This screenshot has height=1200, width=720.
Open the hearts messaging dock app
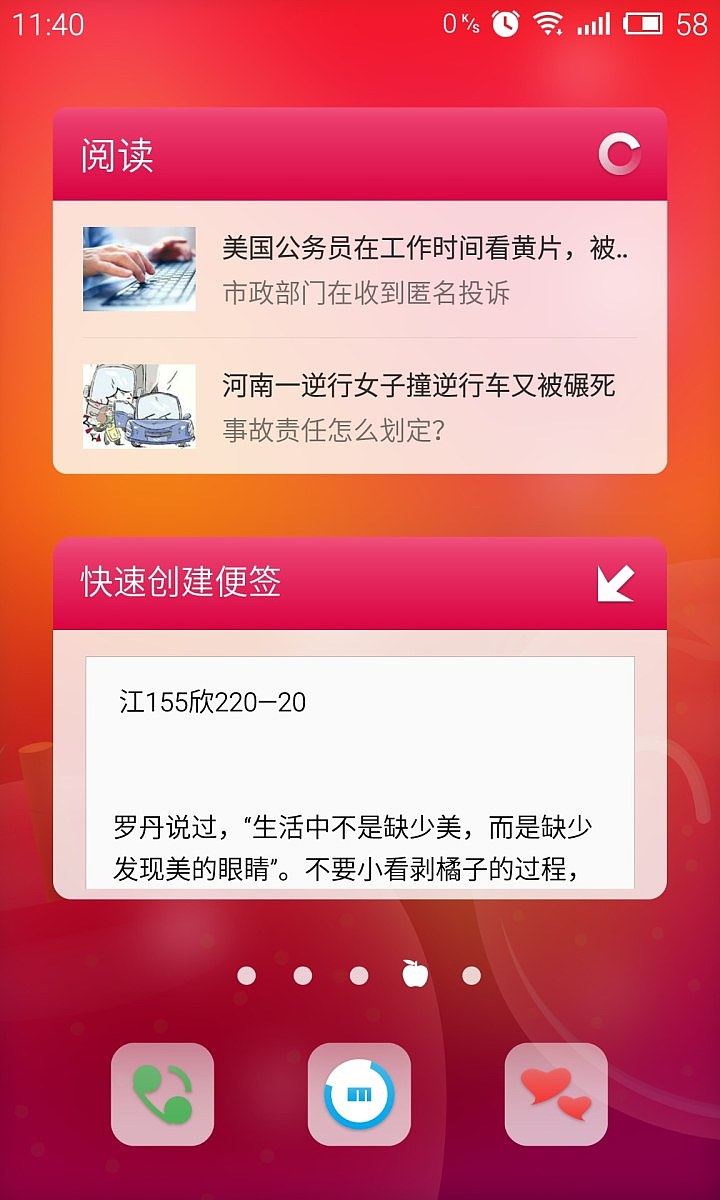(557, 1094)
